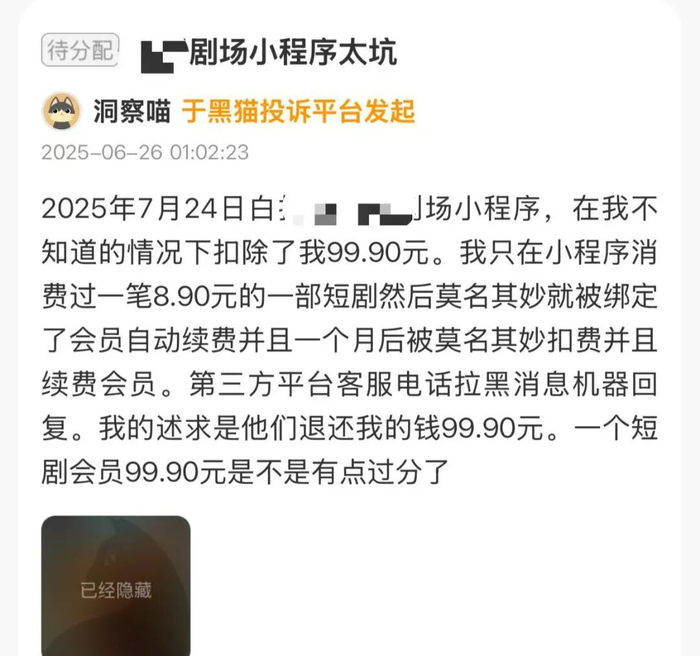Open the 洞察喵 user profile avatar
This screenshot has height=656, width=700.
(x=61, y=111)
